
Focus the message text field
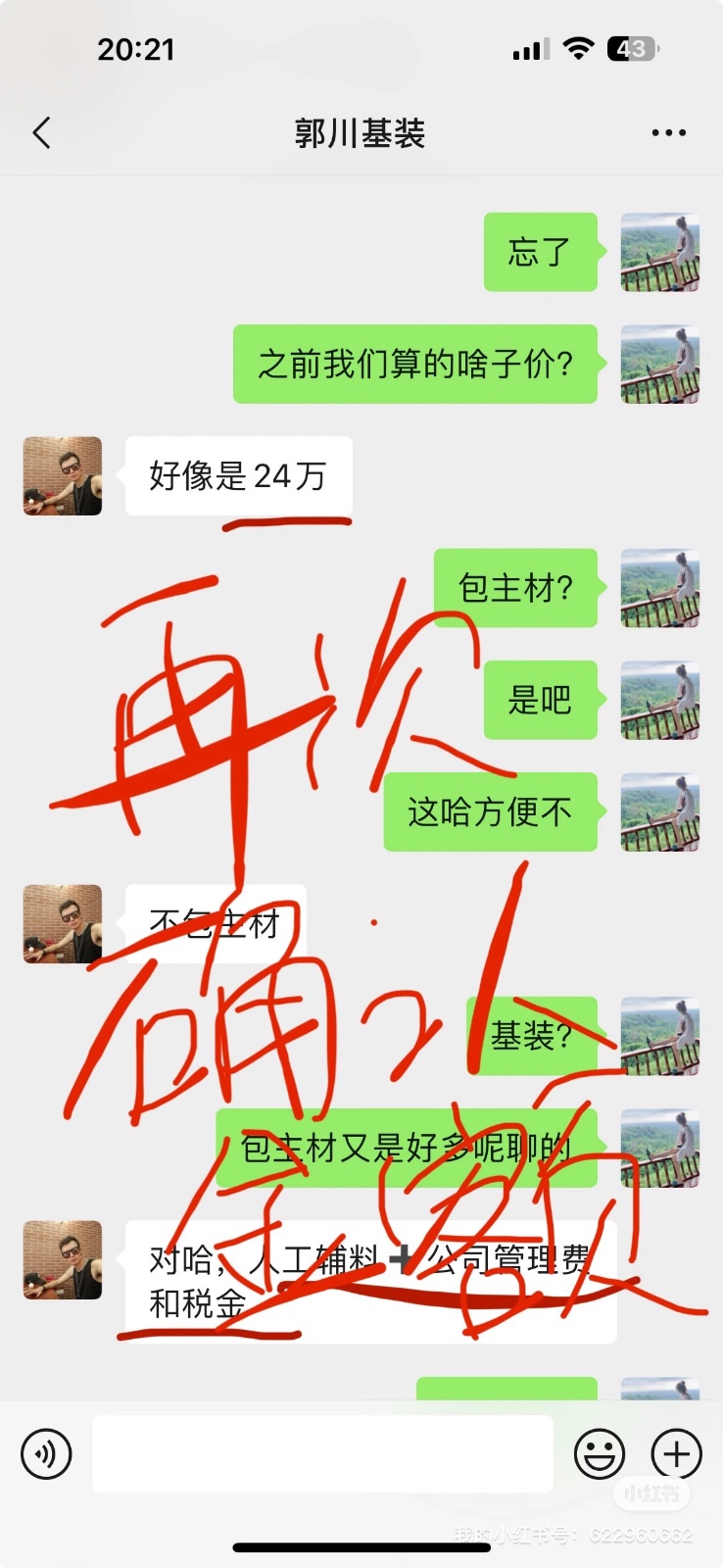pos(323,1453)
